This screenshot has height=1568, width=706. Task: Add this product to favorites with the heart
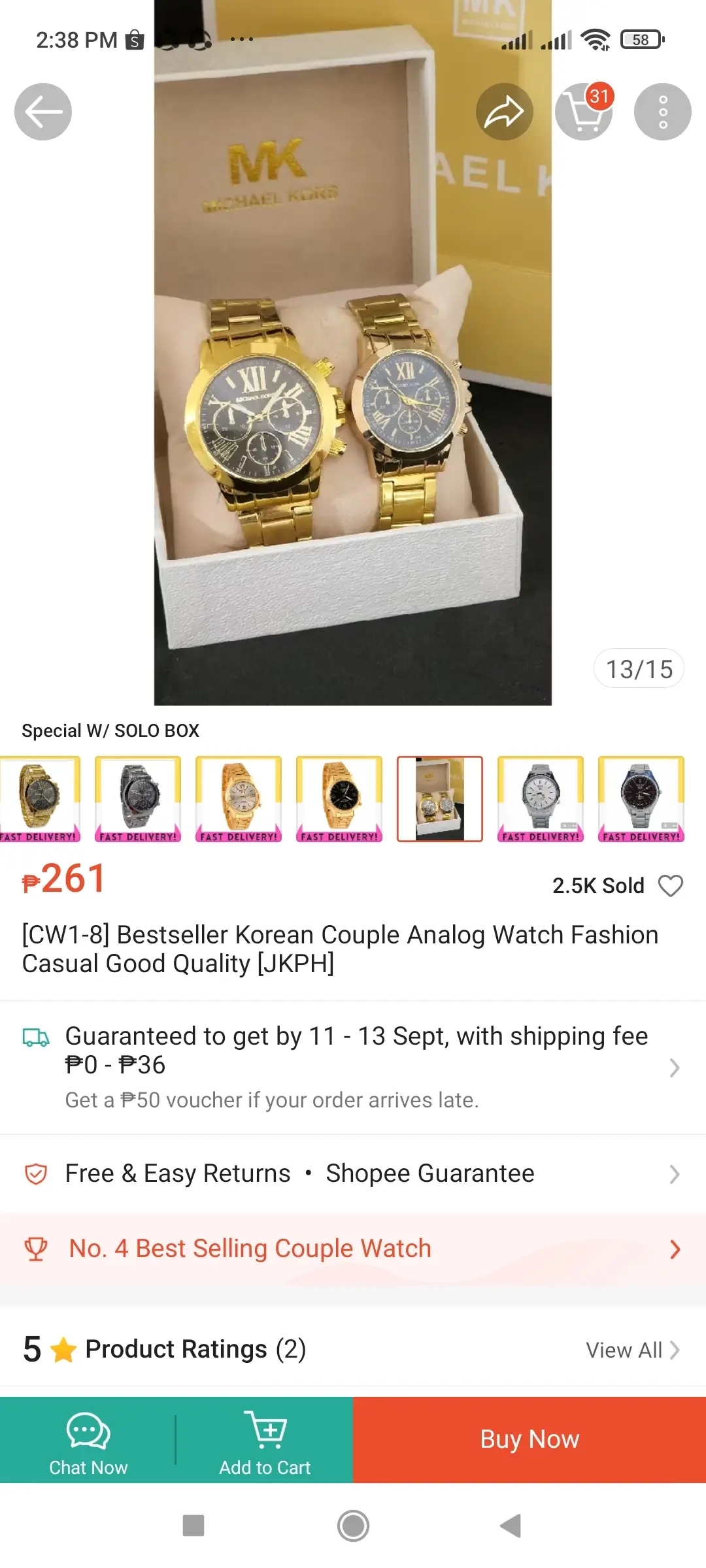pos(670,886)
